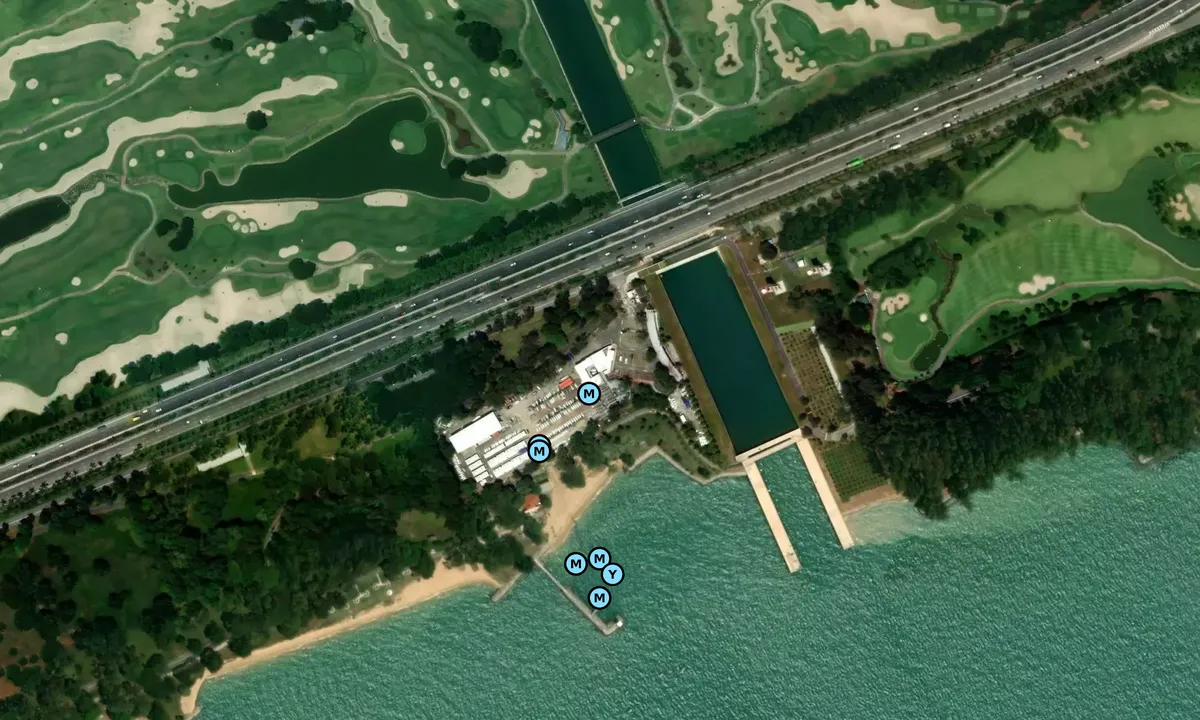Select the stacked M markers beside the white sheds
1200x720 pixels.
tap(539, 452)
